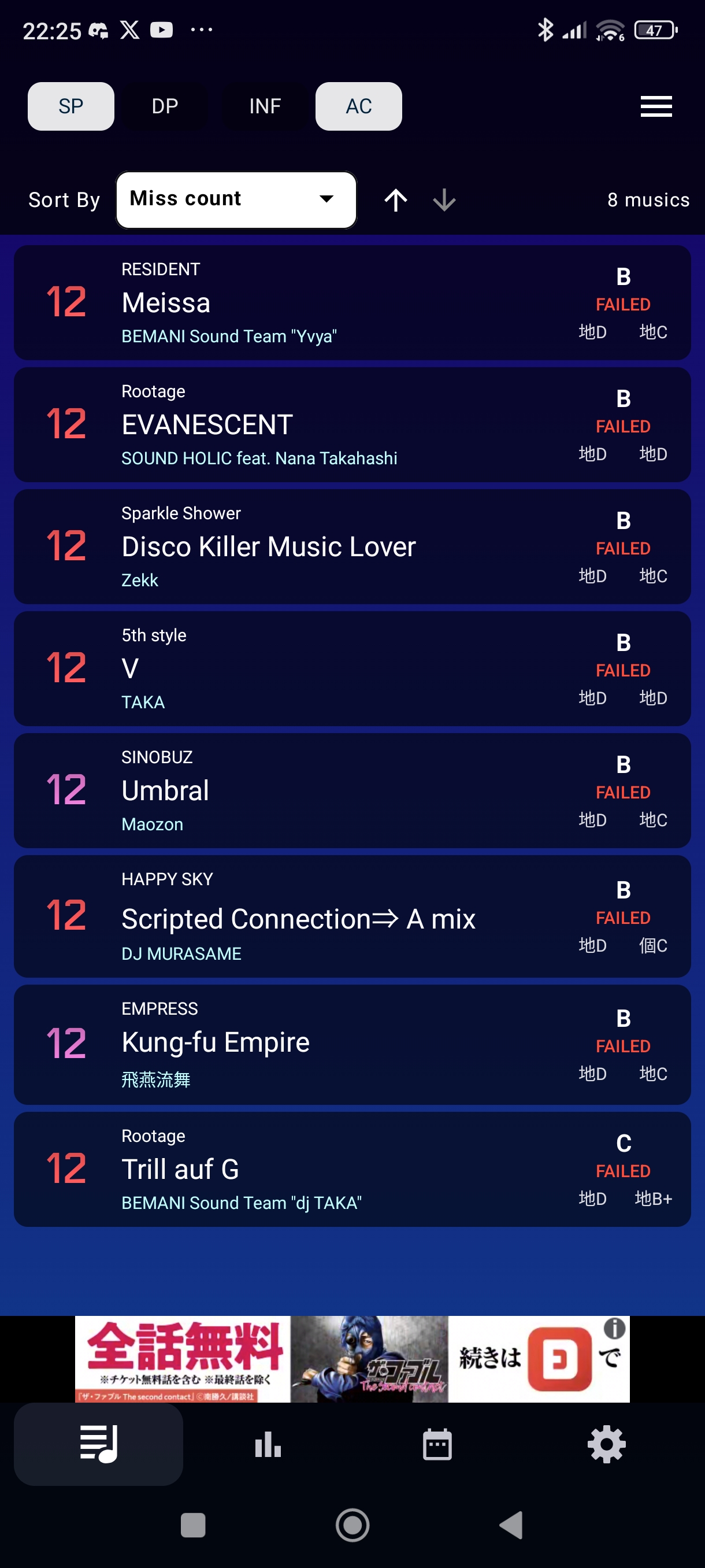The height and width of the screenshot is (1568, 705).
Task: Open the hamburger menu
Action: [x=656, y=106]
